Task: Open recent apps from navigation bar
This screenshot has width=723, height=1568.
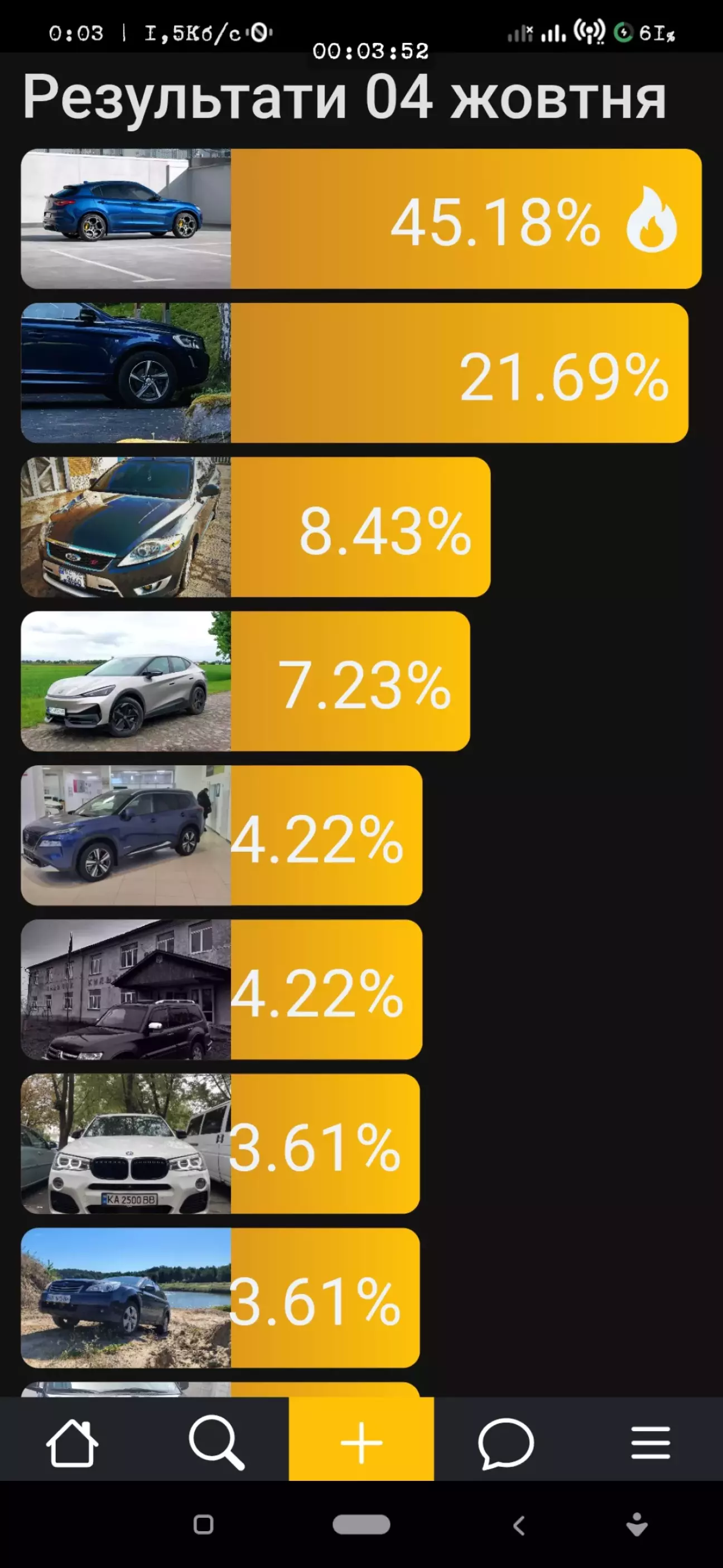Action: (203, 1525)
